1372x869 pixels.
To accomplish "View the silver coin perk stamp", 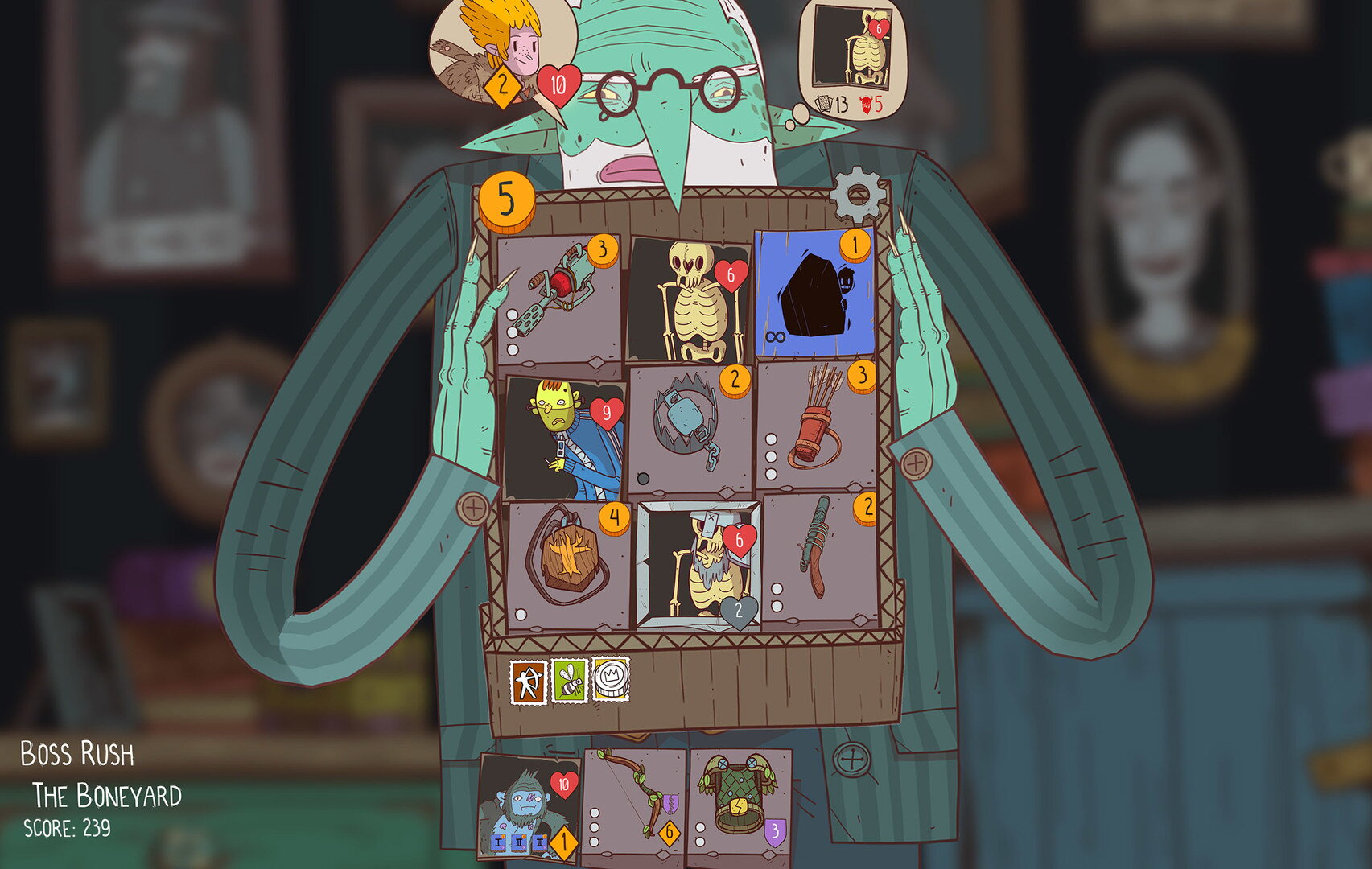I will 611,680.
